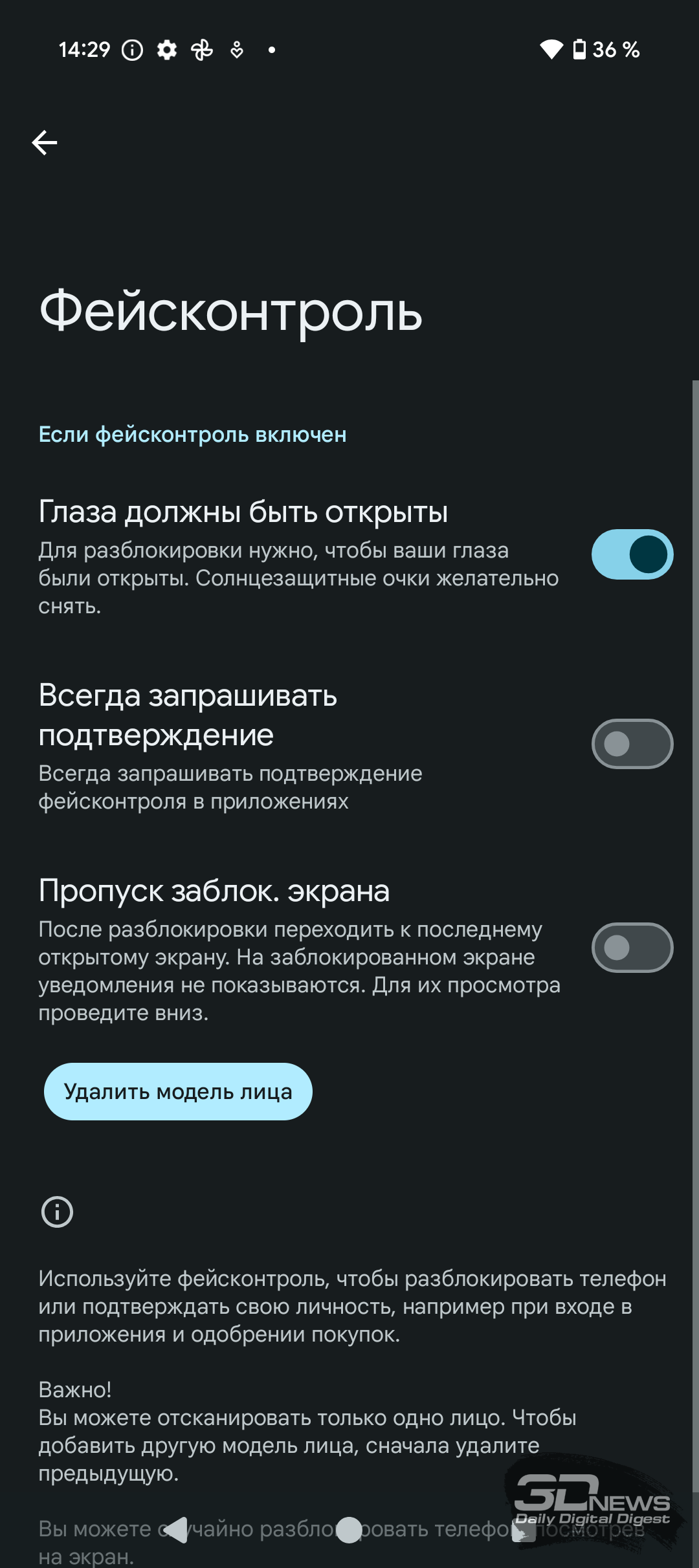Screen dimensions: 699x1568
Task: Turn off «Глаза должны быть открыты»
Action: click(x=632, y=554)
